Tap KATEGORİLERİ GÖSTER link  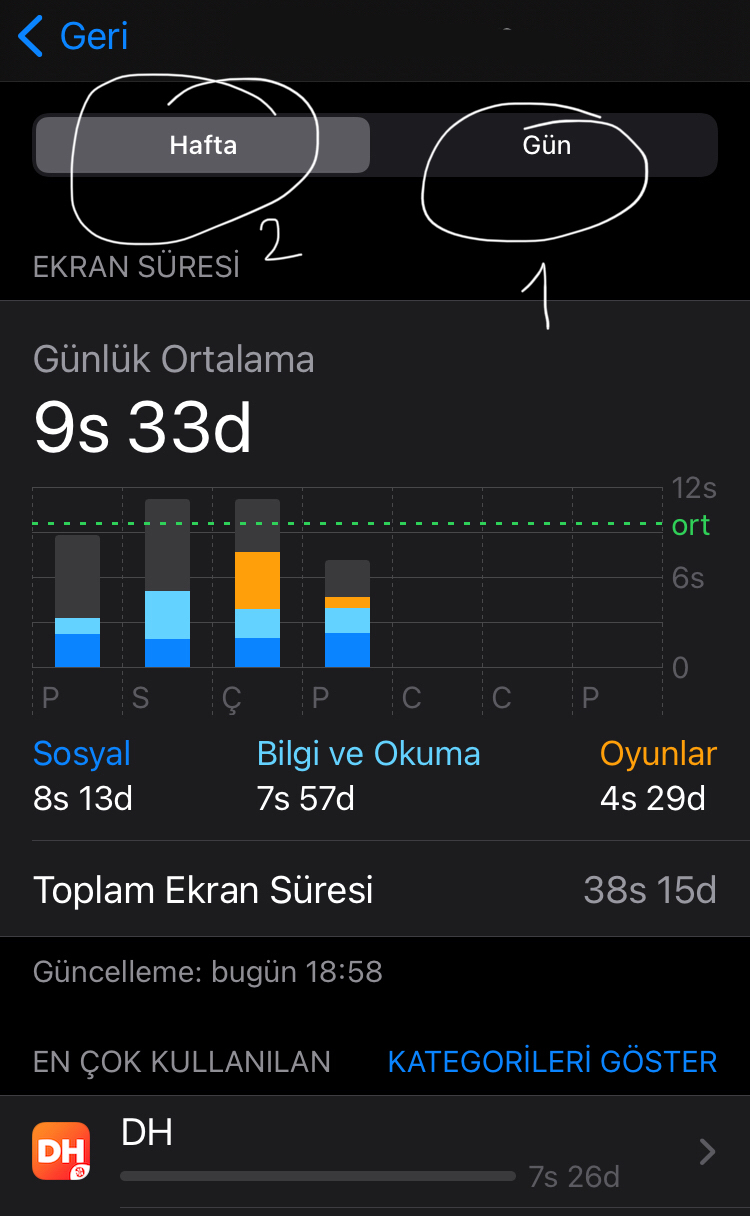pos(552,1061)
